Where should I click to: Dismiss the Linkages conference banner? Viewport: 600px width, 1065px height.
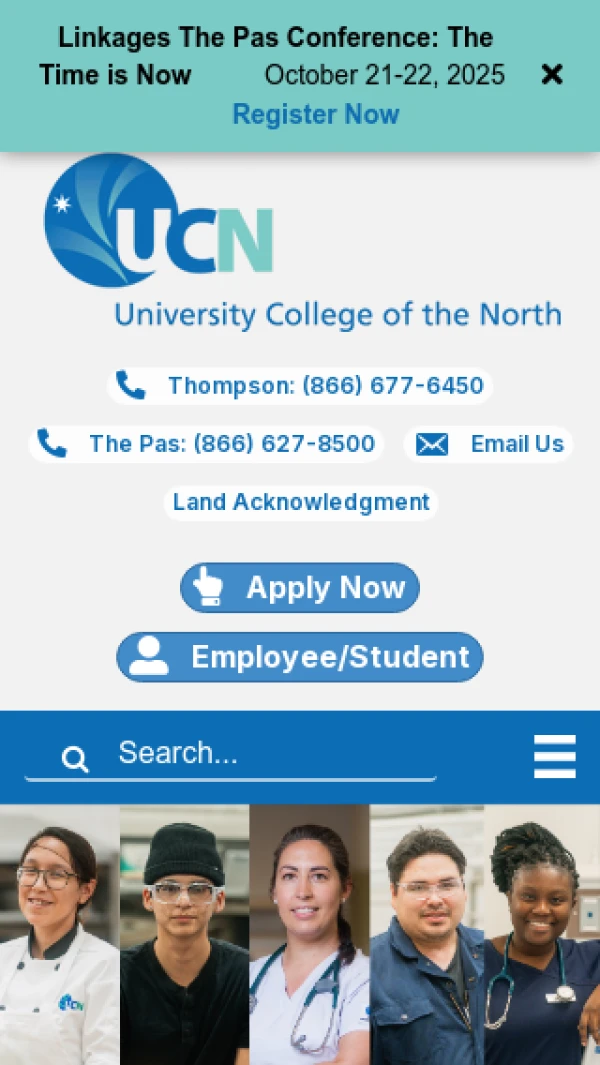(x=552, y=75)
